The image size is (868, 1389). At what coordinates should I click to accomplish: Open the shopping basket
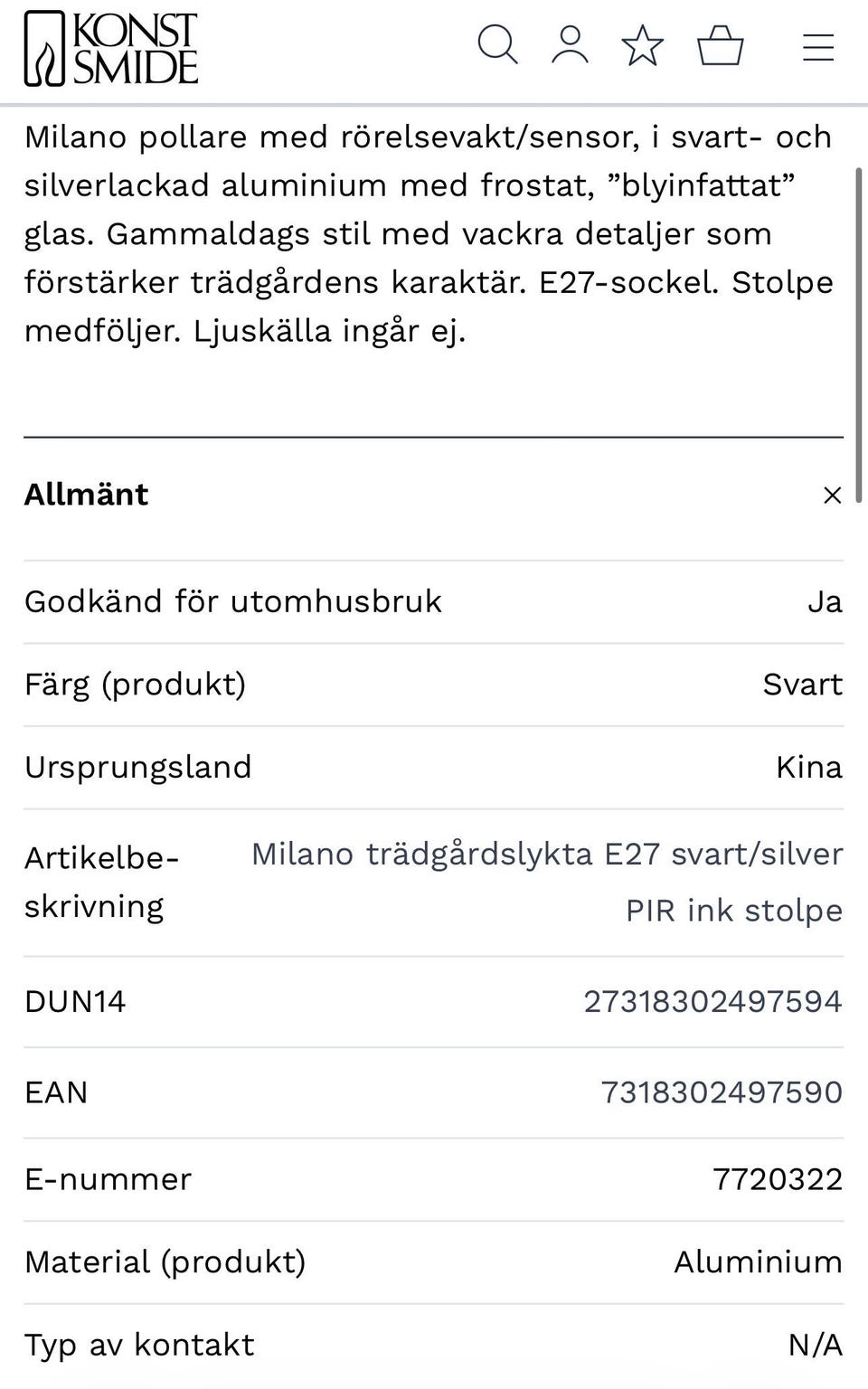[x=721, y=45]
